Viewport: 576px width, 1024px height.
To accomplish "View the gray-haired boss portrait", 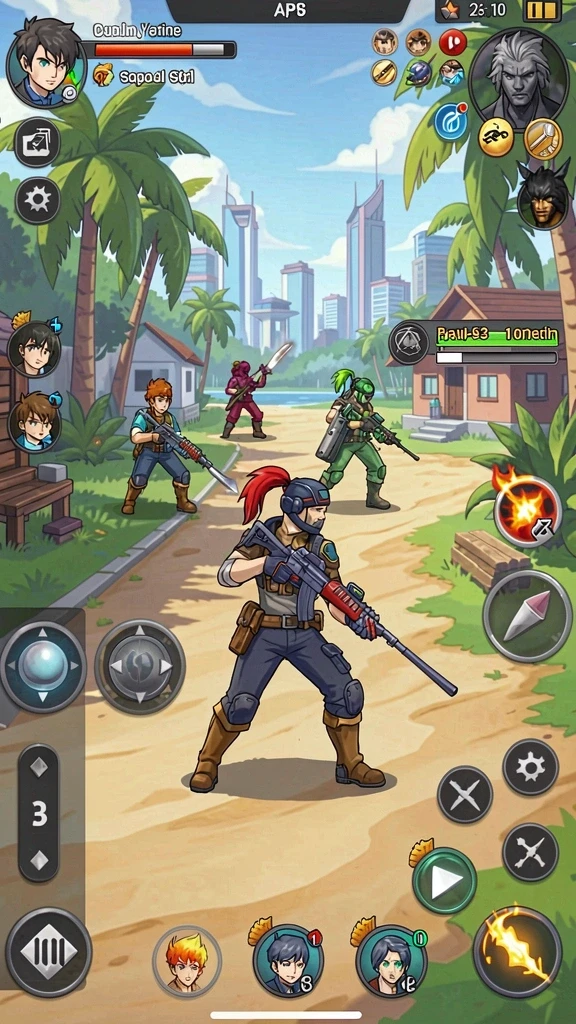I will (519, 77).
